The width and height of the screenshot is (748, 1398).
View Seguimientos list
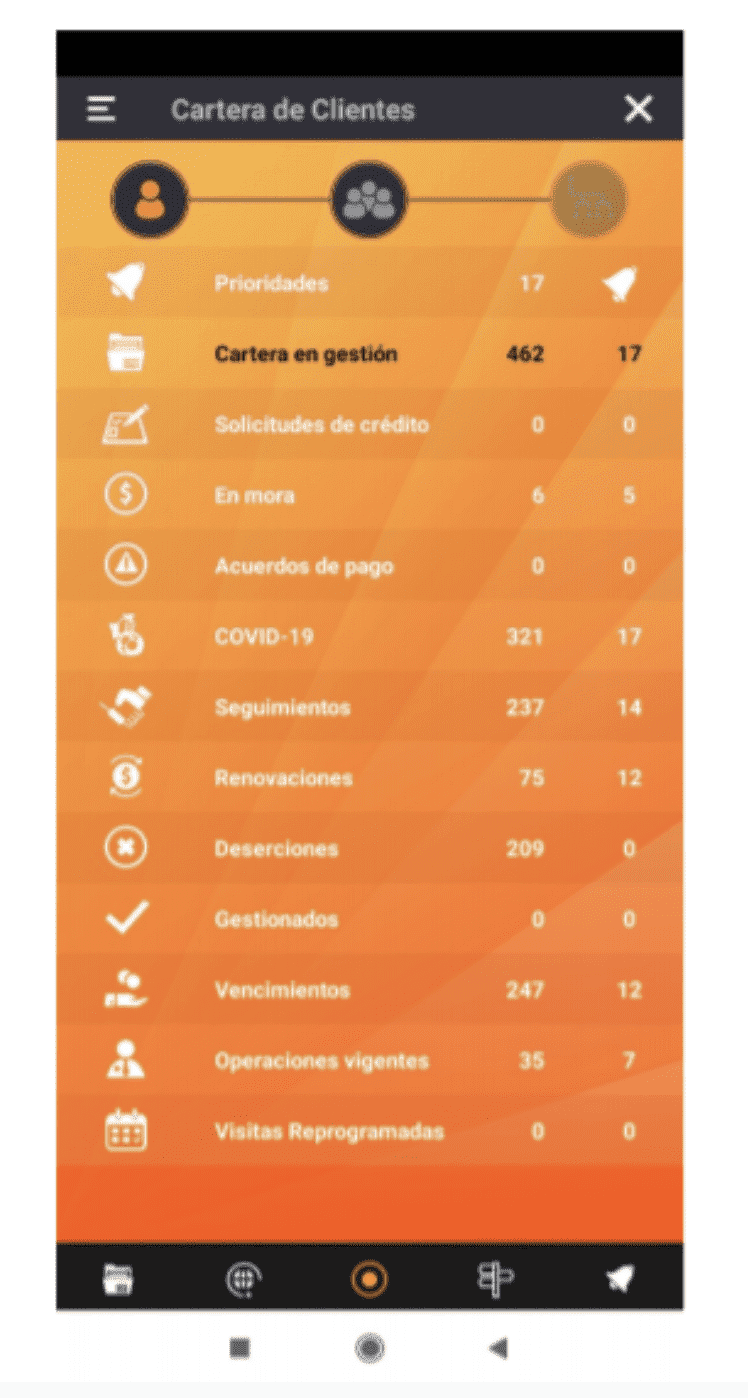click(370, 708)
